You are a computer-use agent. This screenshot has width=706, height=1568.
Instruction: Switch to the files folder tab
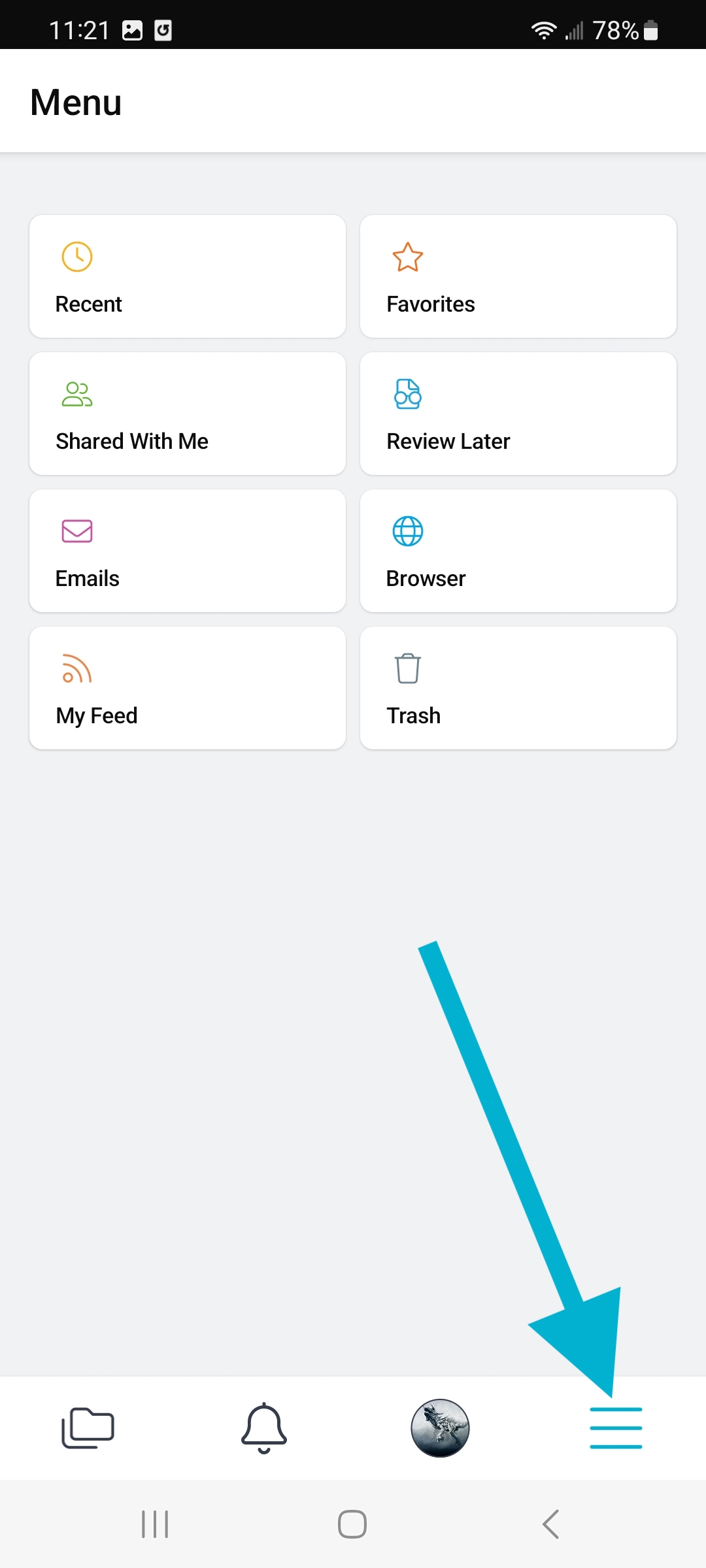pos(88,1428)
